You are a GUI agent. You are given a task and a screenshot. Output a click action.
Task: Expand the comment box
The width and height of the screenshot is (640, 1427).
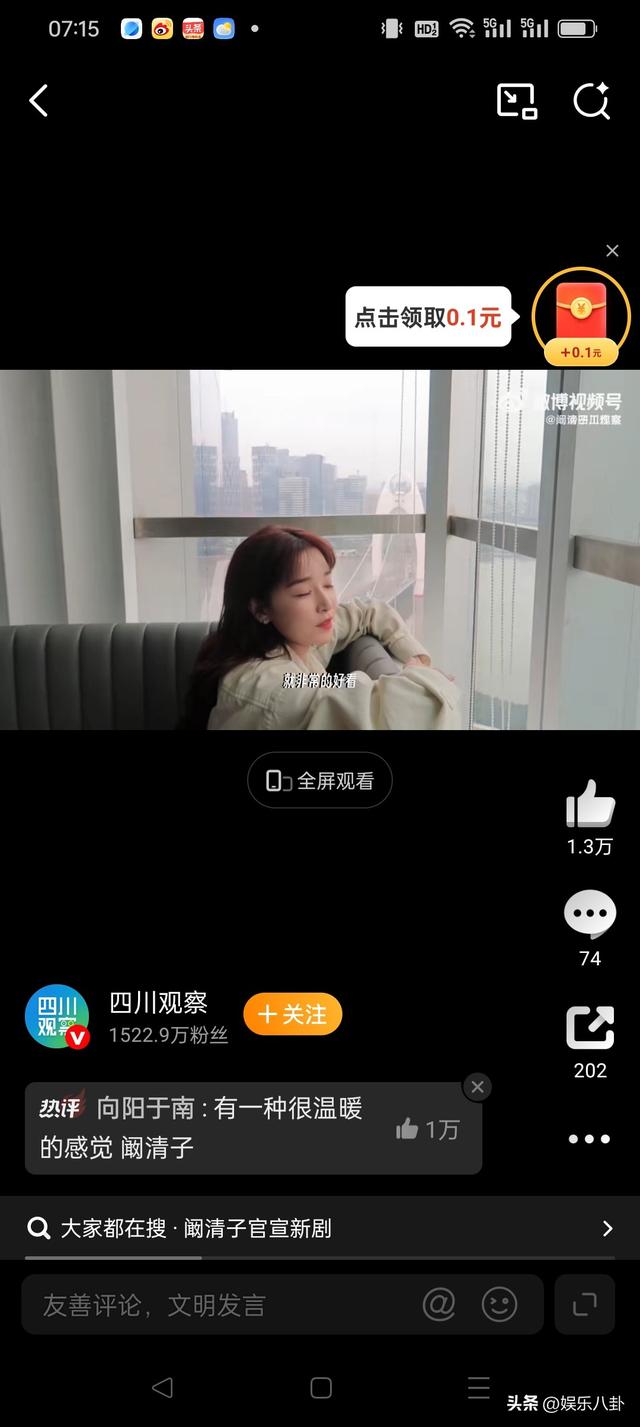pos(585,1304)
